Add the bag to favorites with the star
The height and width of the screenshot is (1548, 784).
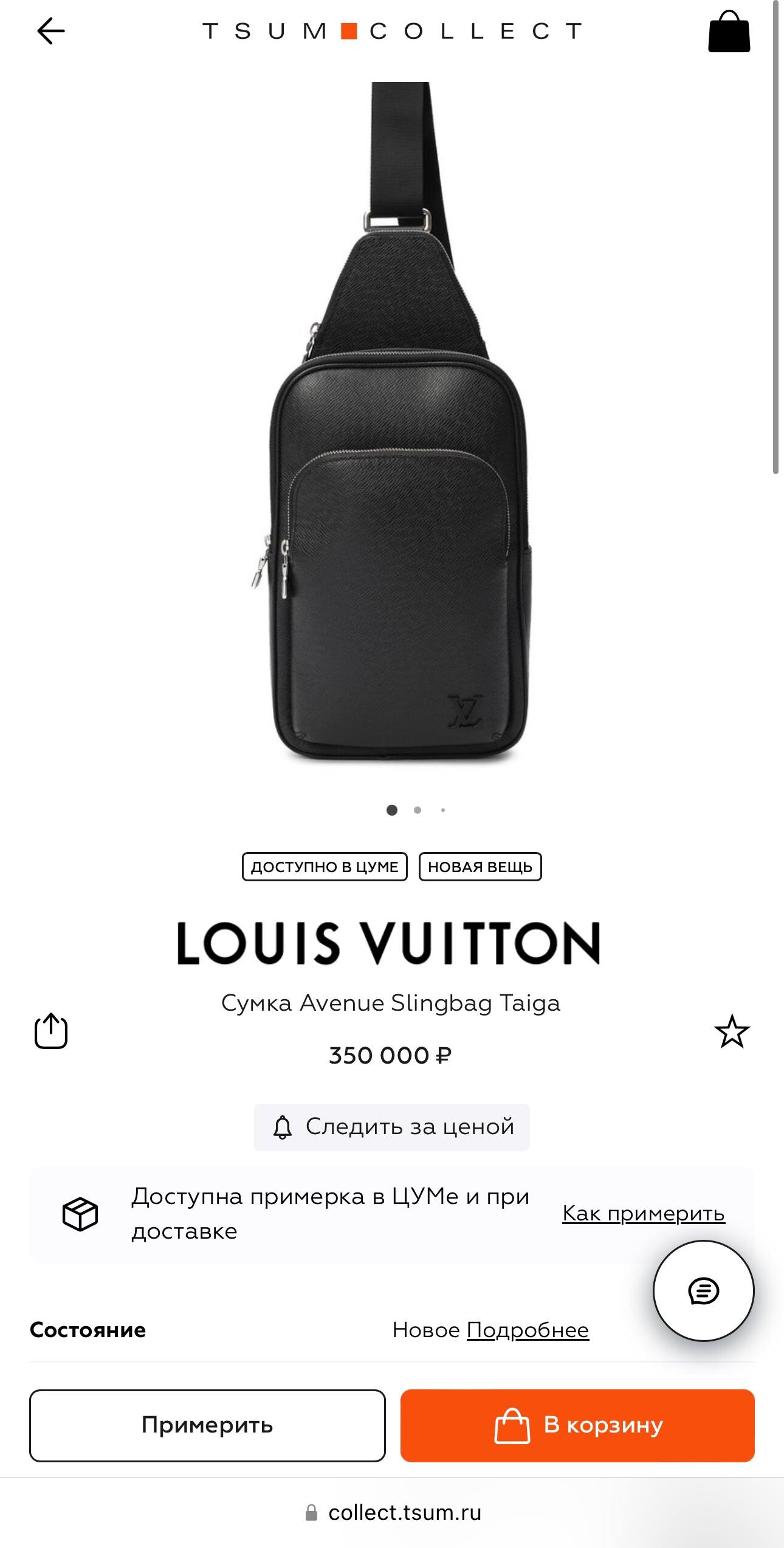pyautogui.click(x=732, y=1031)
